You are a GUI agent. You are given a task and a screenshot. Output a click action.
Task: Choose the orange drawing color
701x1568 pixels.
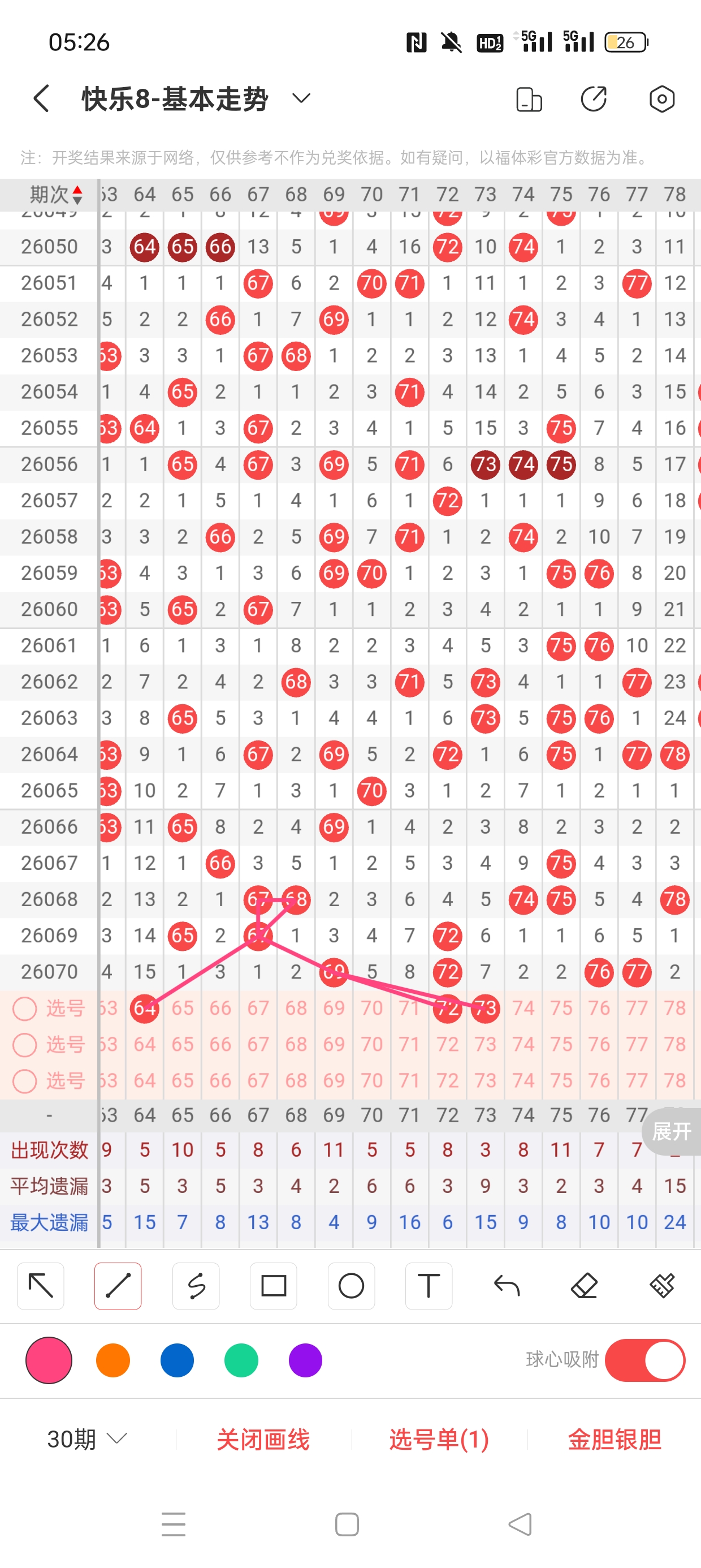113,1360
